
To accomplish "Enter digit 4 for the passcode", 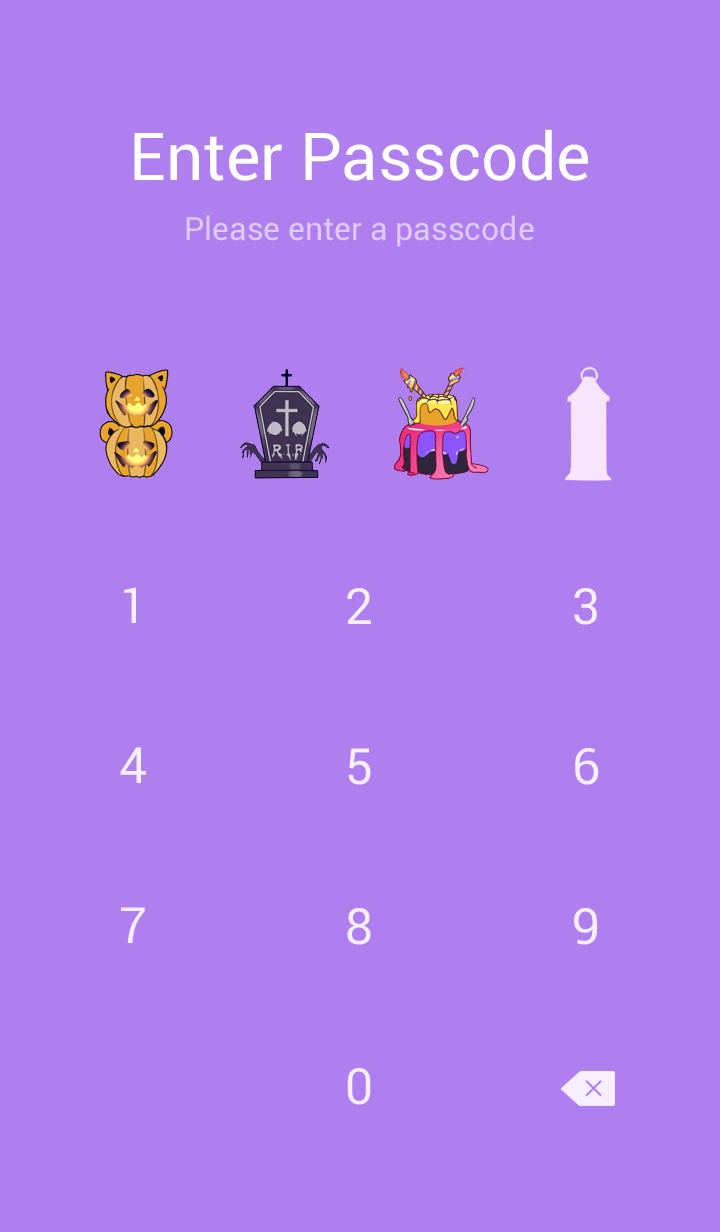I will point(132,767).
